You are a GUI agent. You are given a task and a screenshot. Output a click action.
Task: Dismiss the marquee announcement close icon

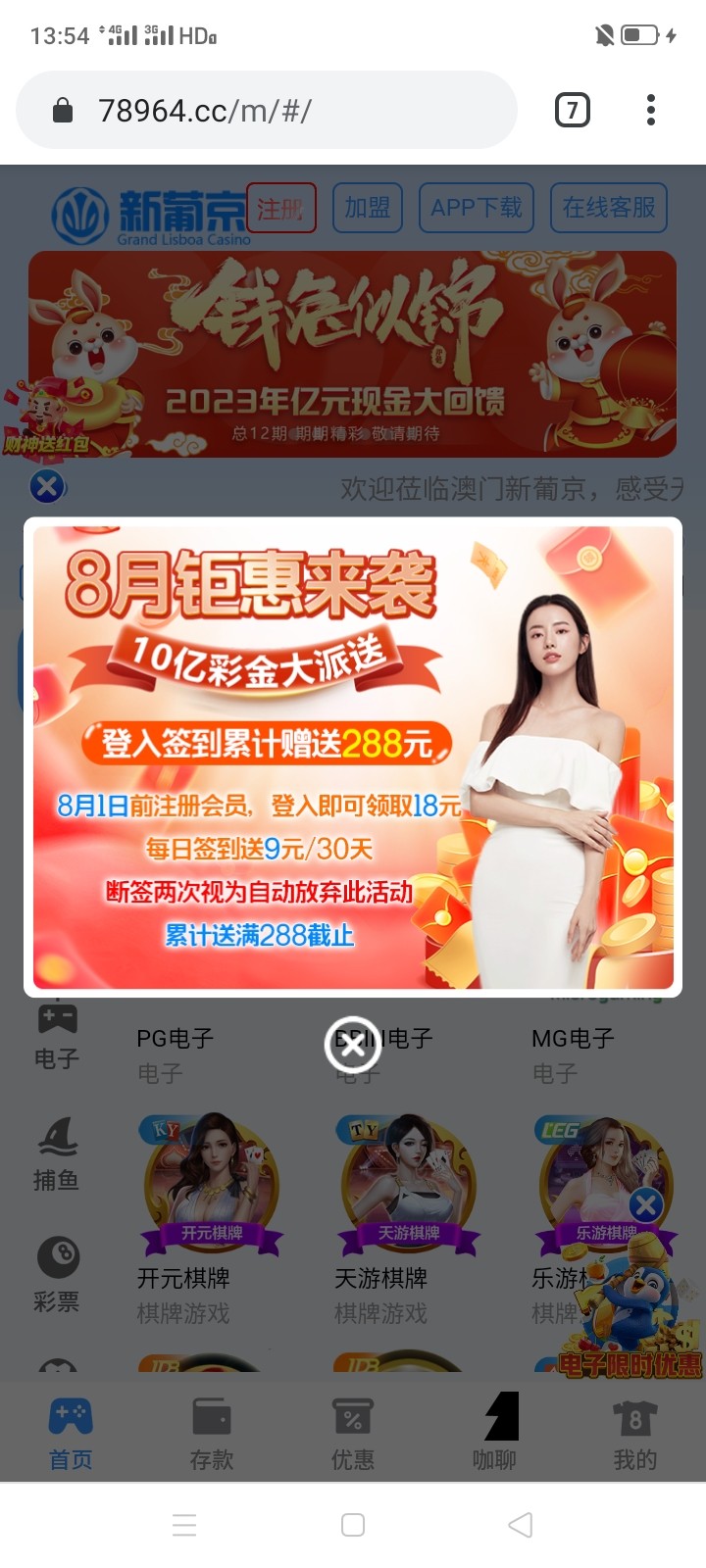(x=47, y=486)
